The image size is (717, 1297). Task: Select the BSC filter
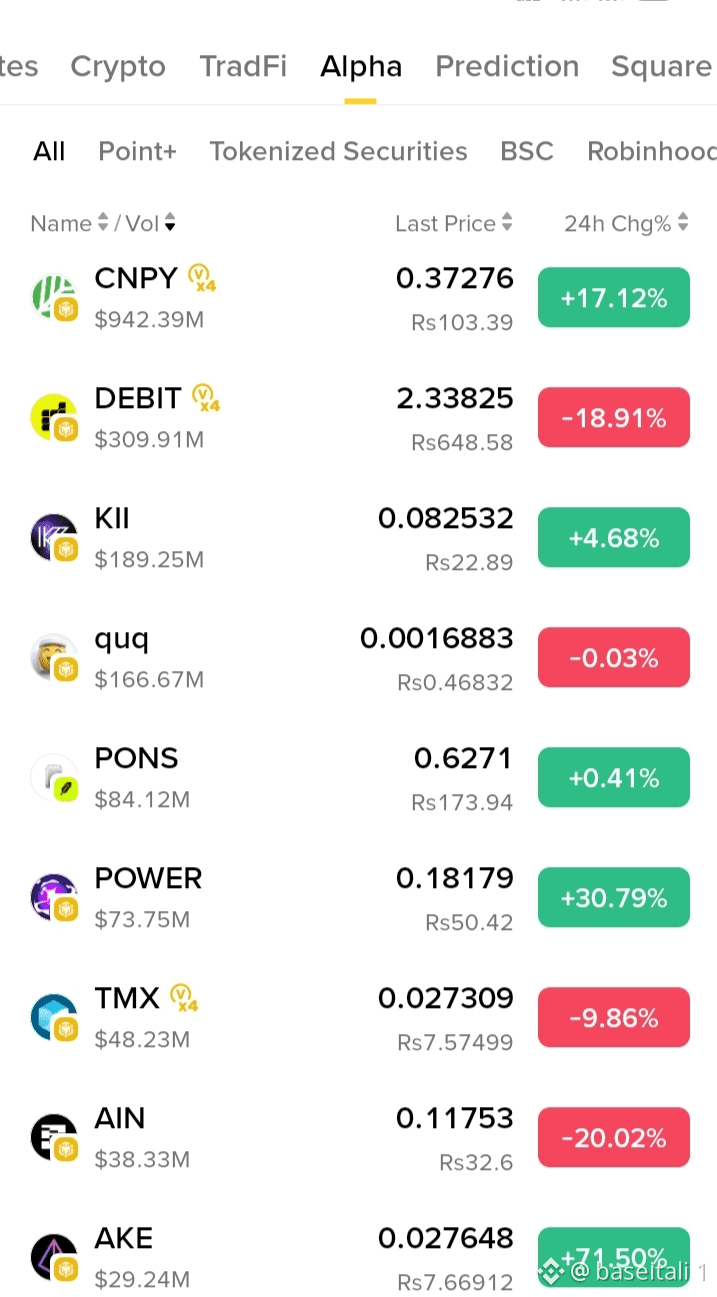click(527, 151)
